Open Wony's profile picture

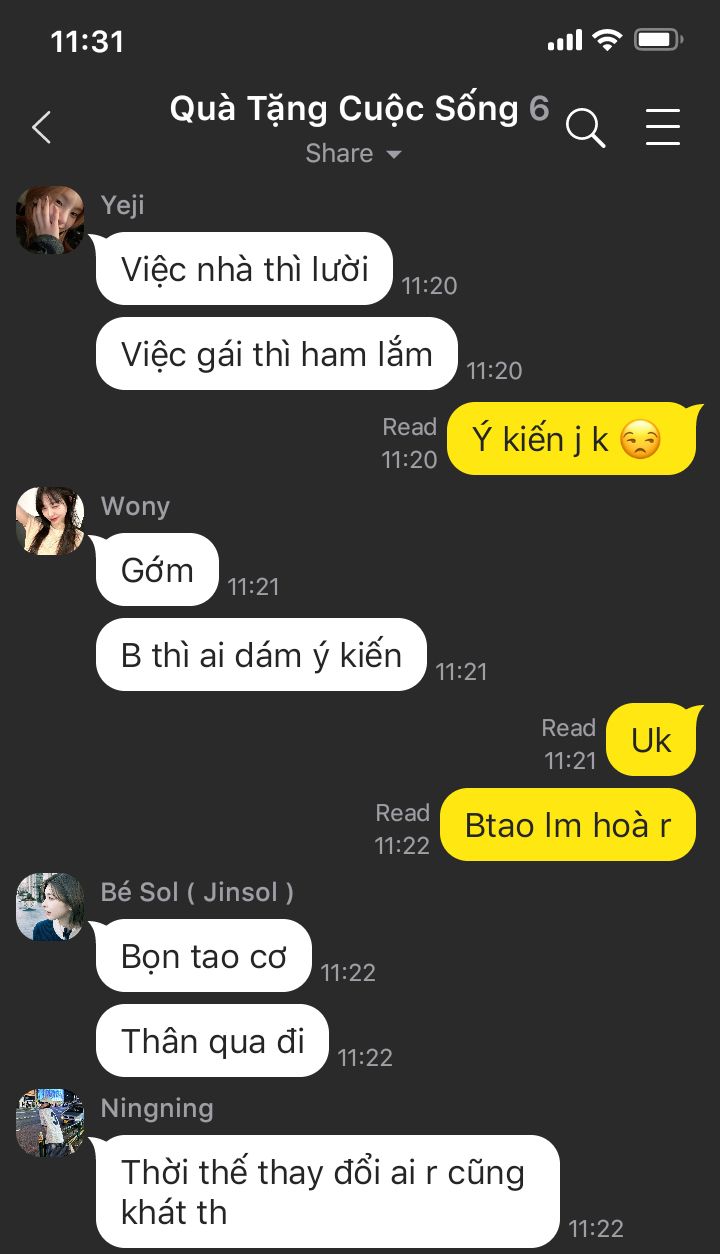(50, 521)
